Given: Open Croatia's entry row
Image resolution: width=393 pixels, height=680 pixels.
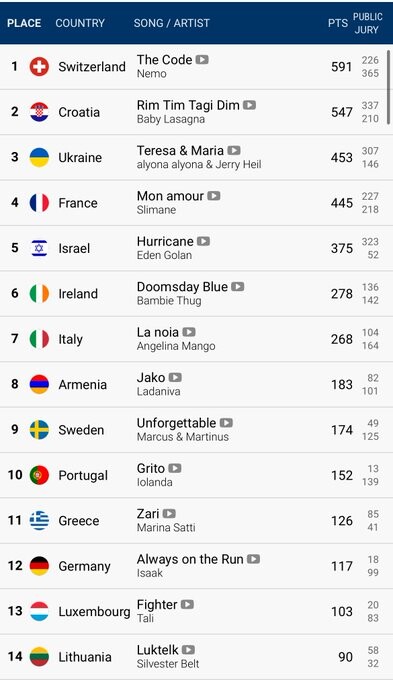Looking at the screenshot, I should coord(194,112).
